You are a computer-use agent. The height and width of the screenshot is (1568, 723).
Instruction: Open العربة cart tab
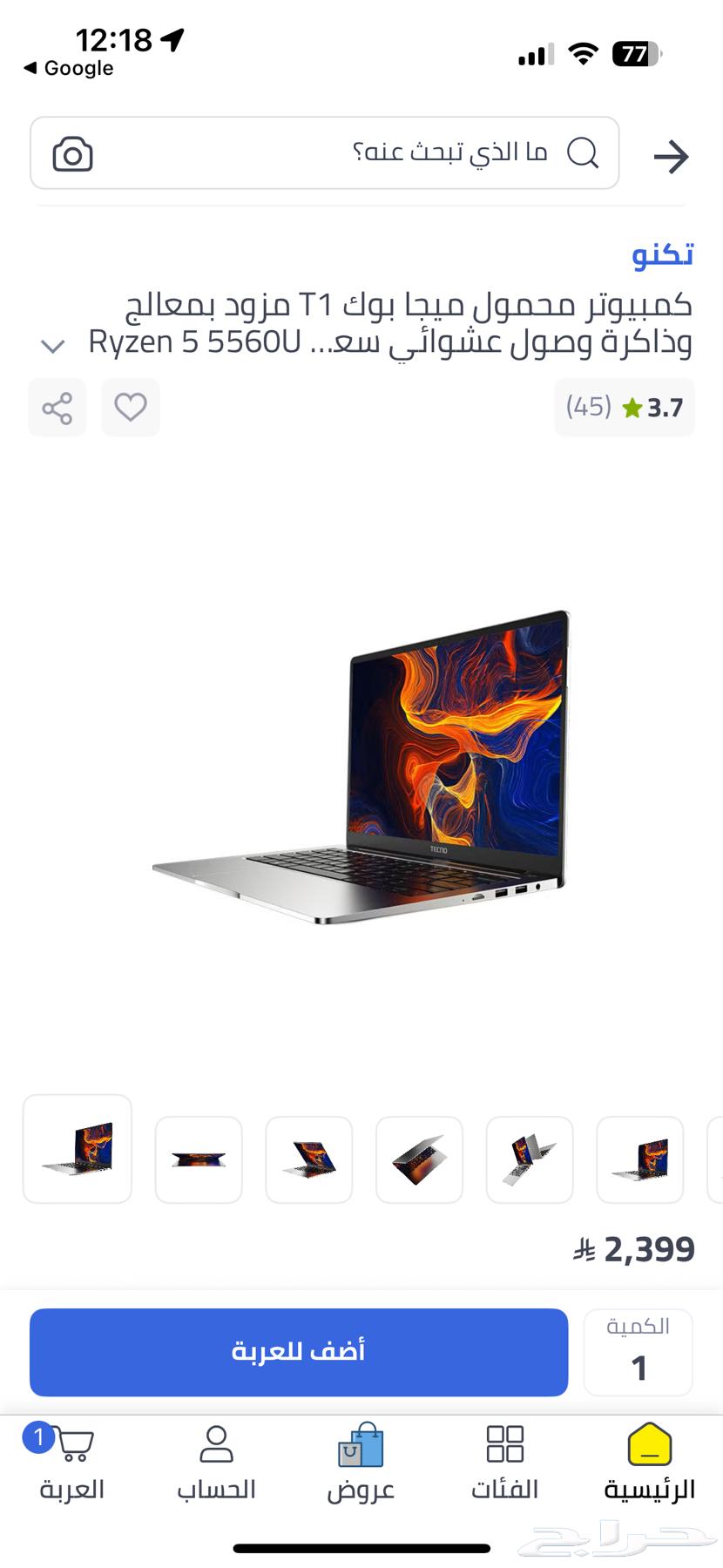(71, 1463)
